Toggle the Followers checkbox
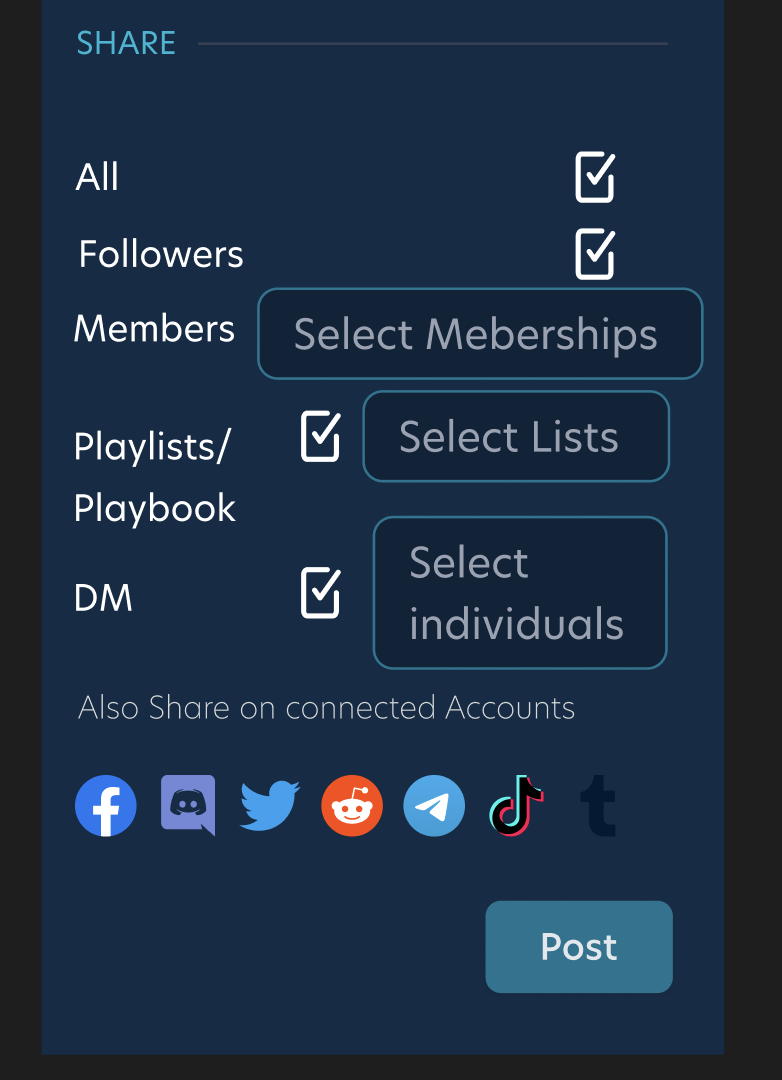This screenshot has width=782, height=1080. click(594, 254)
